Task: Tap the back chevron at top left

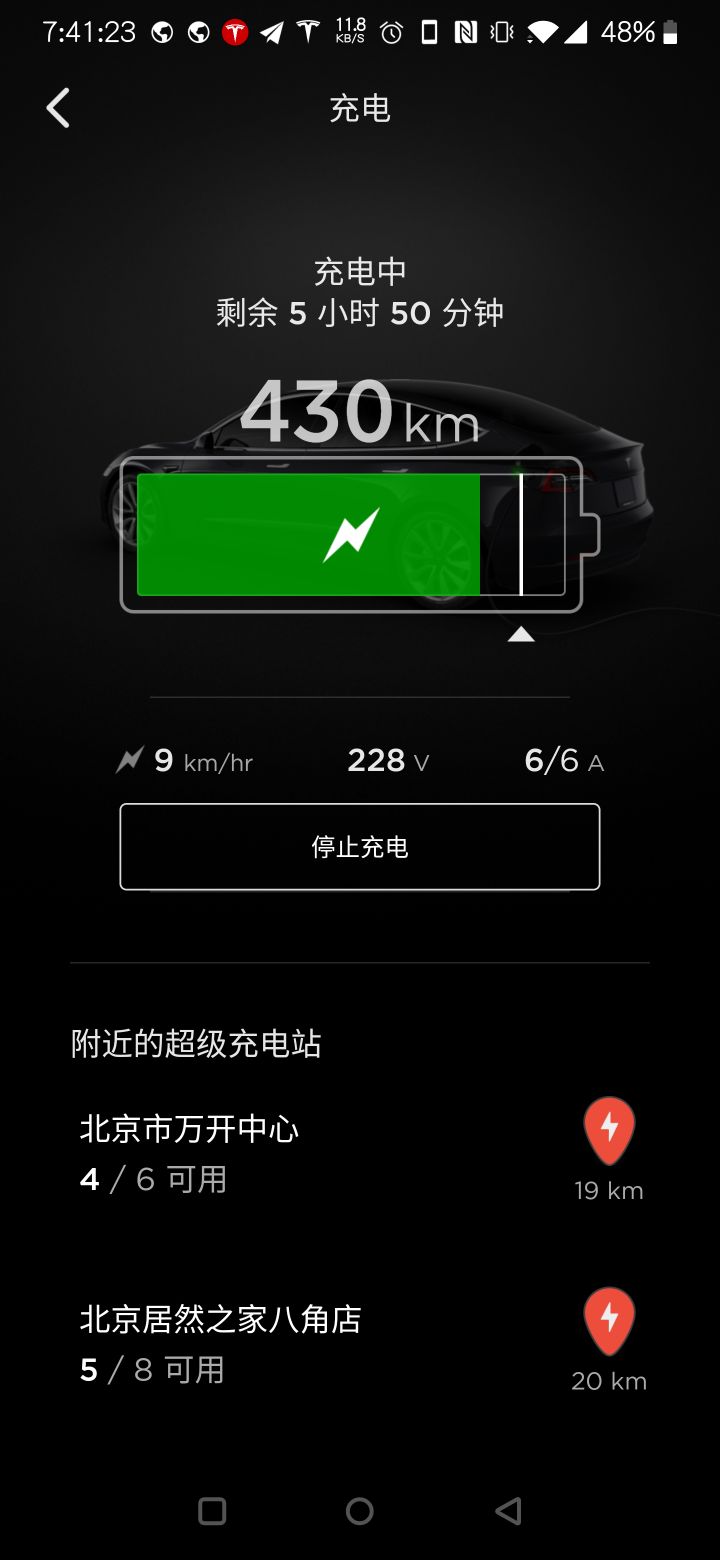Action: 57,107
